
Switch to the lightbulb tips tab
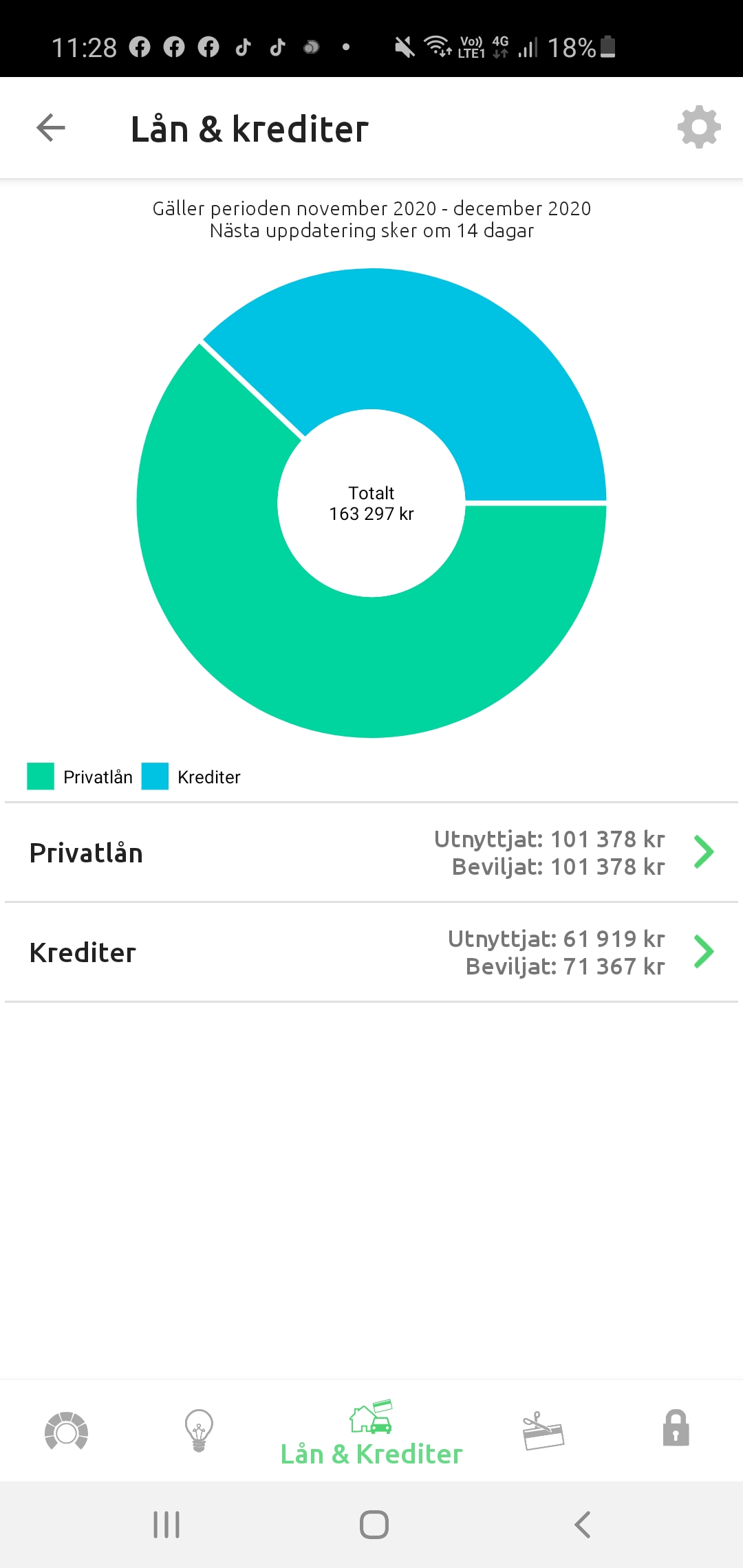click(199, 1431)
